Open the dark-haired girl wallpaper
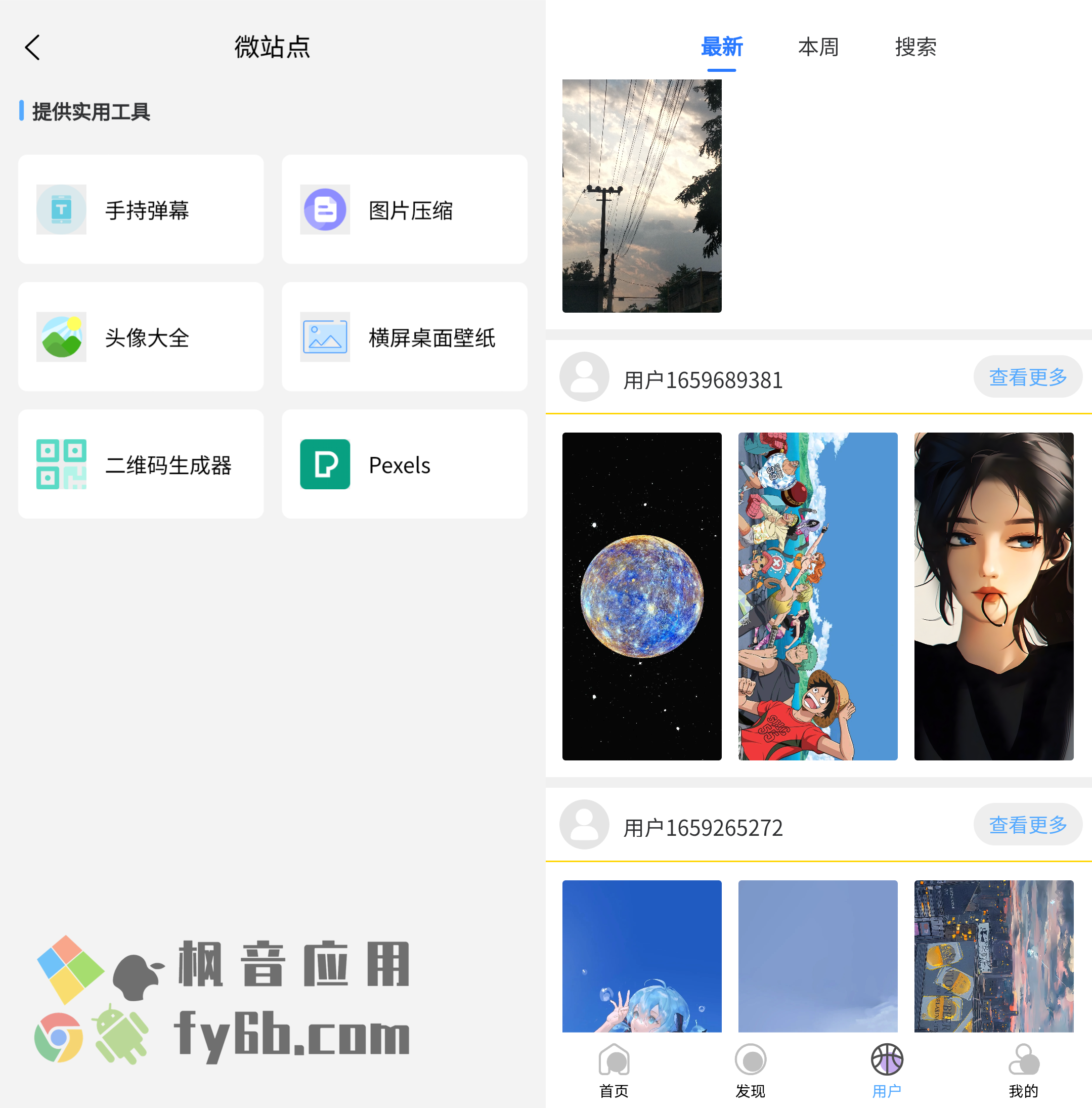Screen dimensions: 1092x1108 click(993, 596)
